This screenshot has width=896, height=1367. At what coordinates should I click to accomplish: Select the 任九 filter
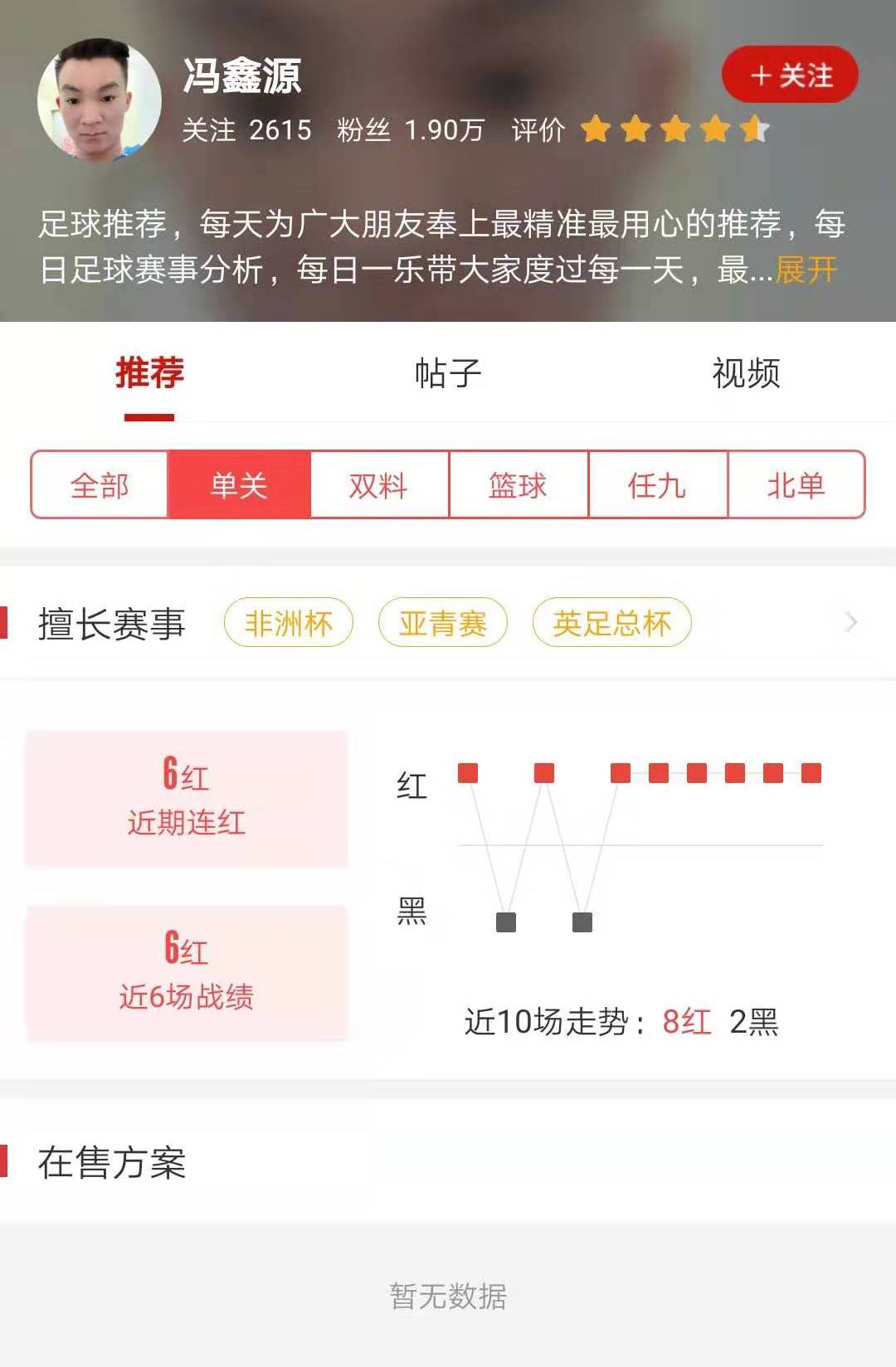[x=657, y=485]
